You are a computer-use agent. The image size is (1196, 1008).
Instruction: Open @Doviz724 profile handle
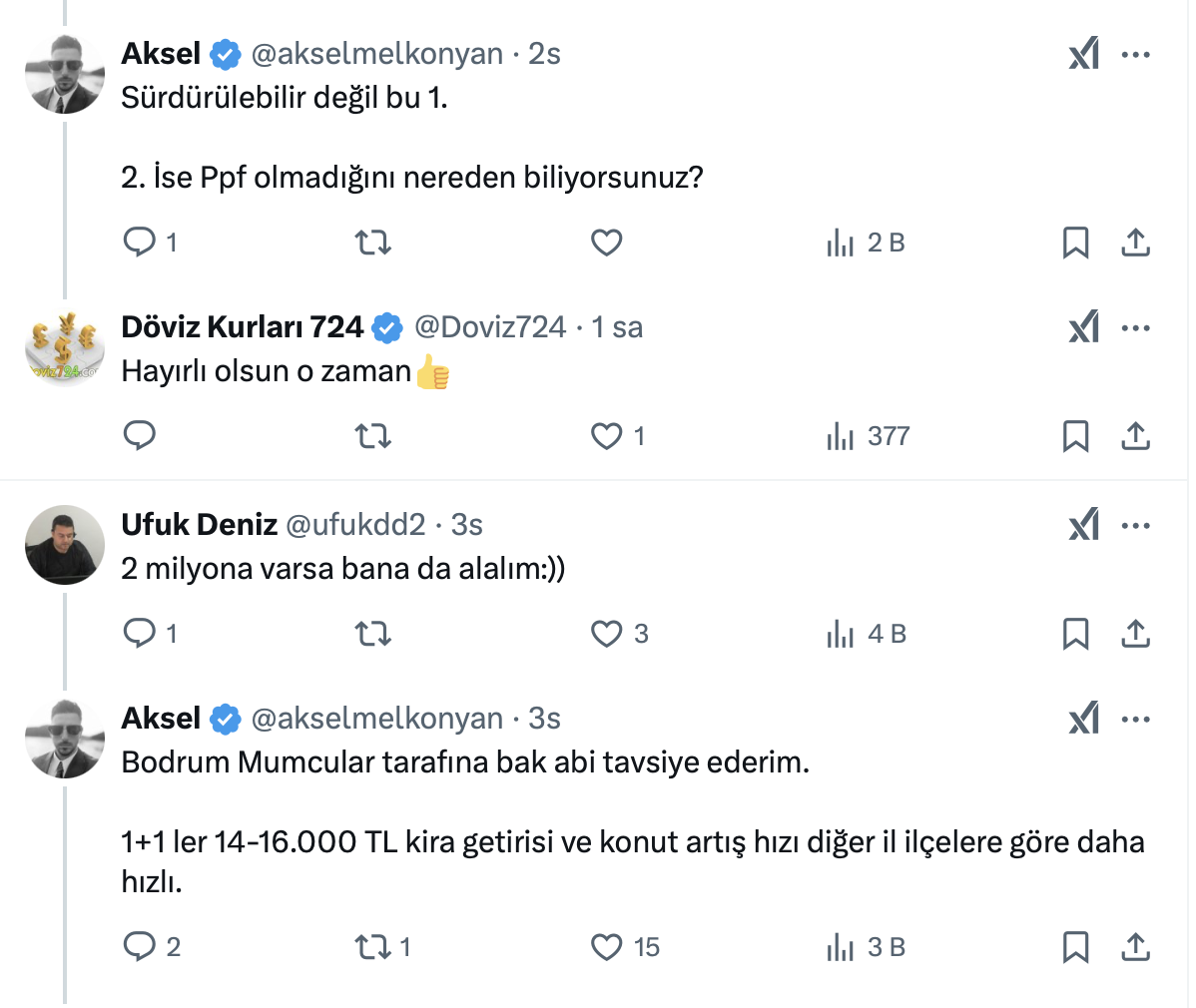point(489,327)
